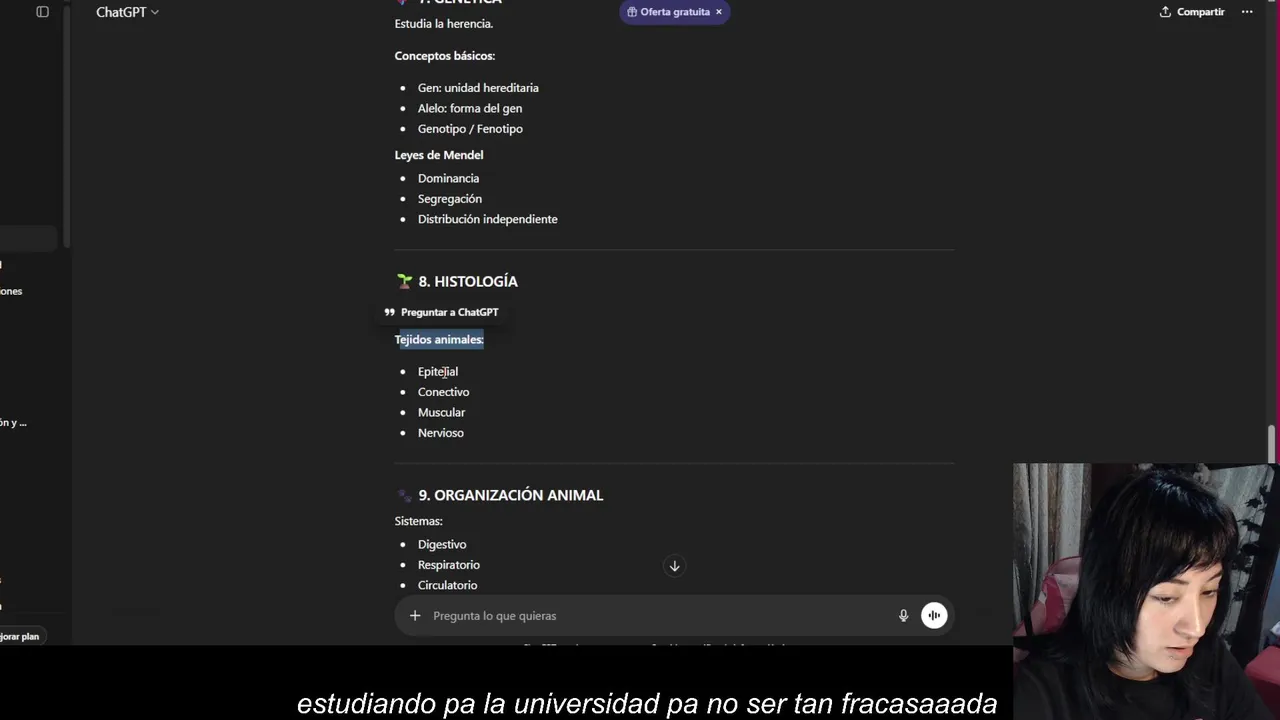This screenshot has height=720, width=1280.
Task: Dismiss the Oferta gratuita banner
Action: point(718,12)
